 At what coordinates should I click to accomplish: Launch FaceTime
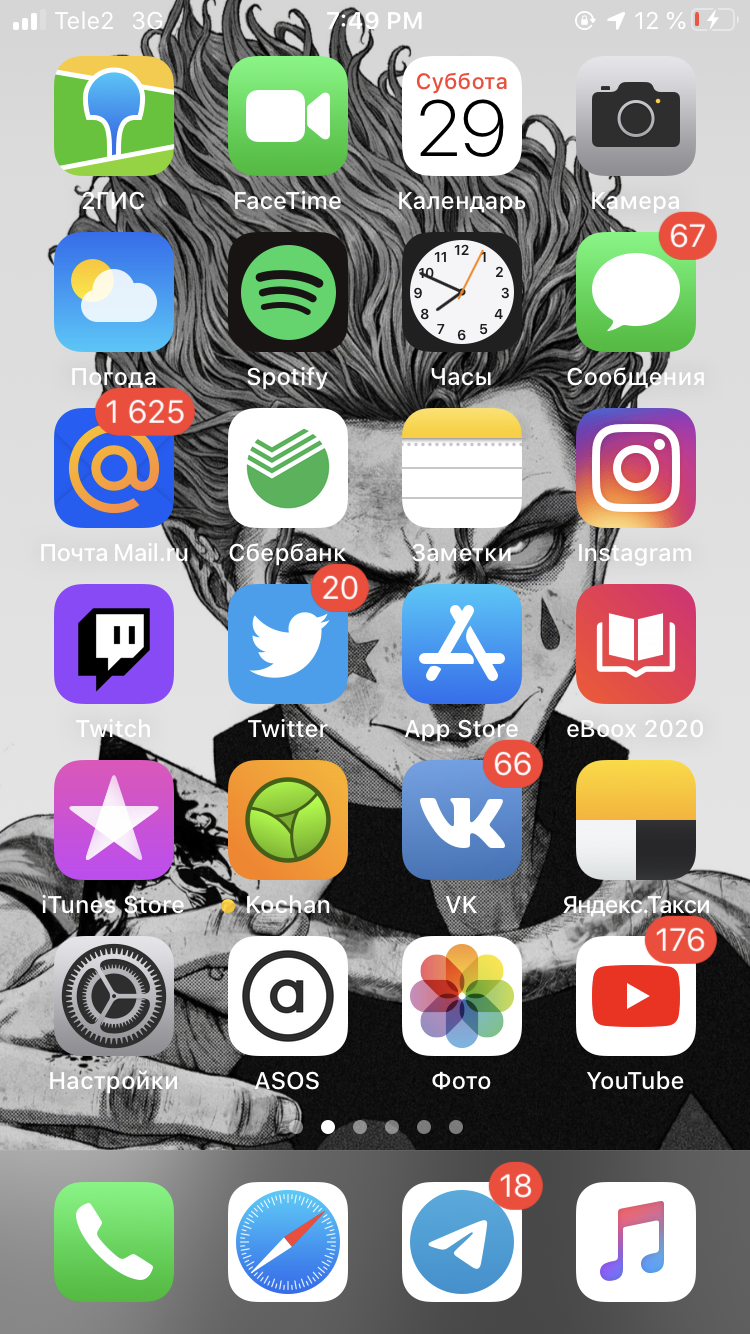[288, 116]
